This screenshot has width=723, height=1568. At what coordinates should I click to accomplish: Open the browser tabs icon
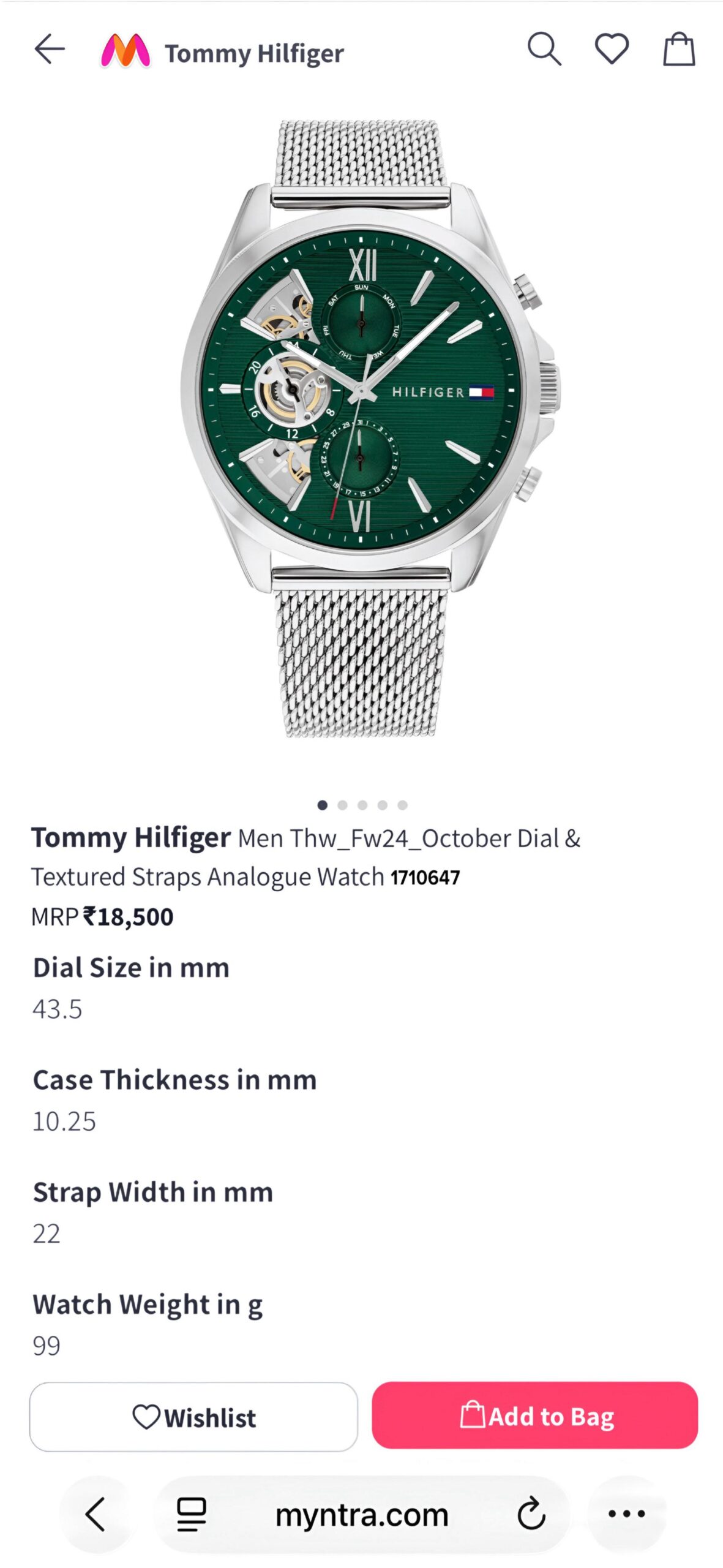coord(192,1514)
